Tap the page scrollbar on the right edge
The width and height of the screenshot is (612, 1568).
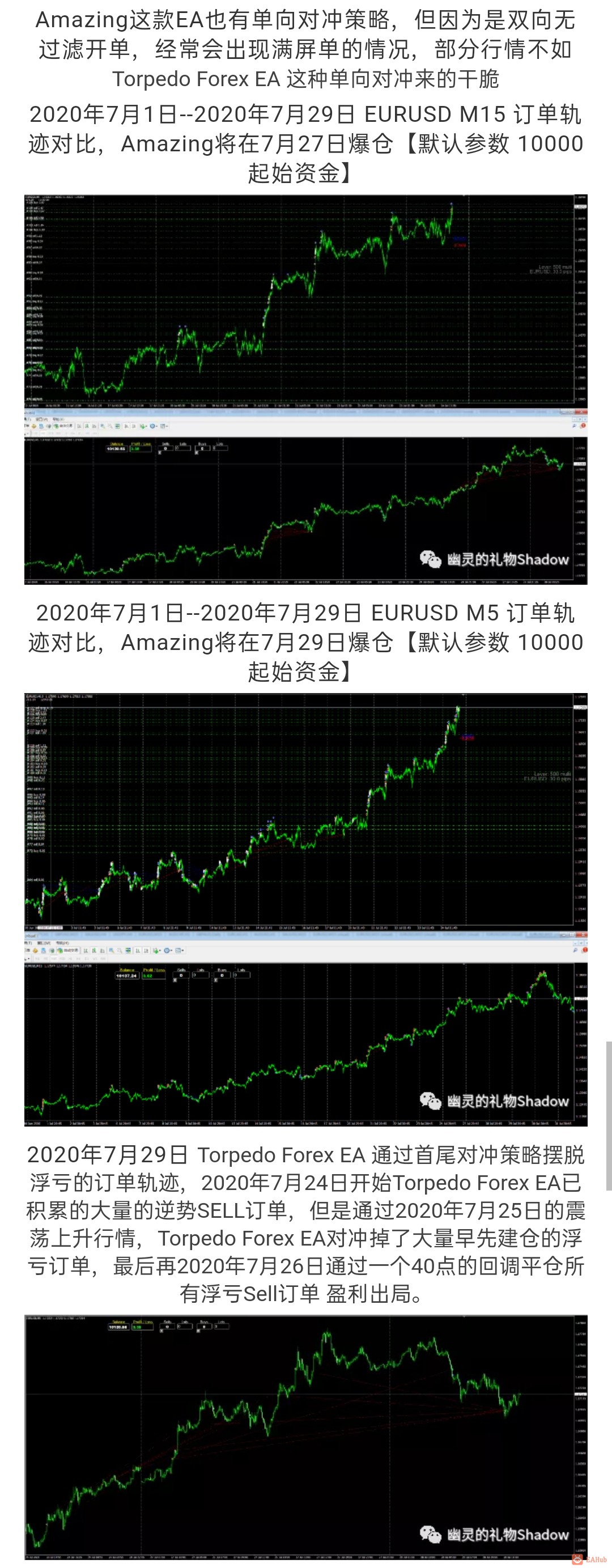click(609, 1116)
